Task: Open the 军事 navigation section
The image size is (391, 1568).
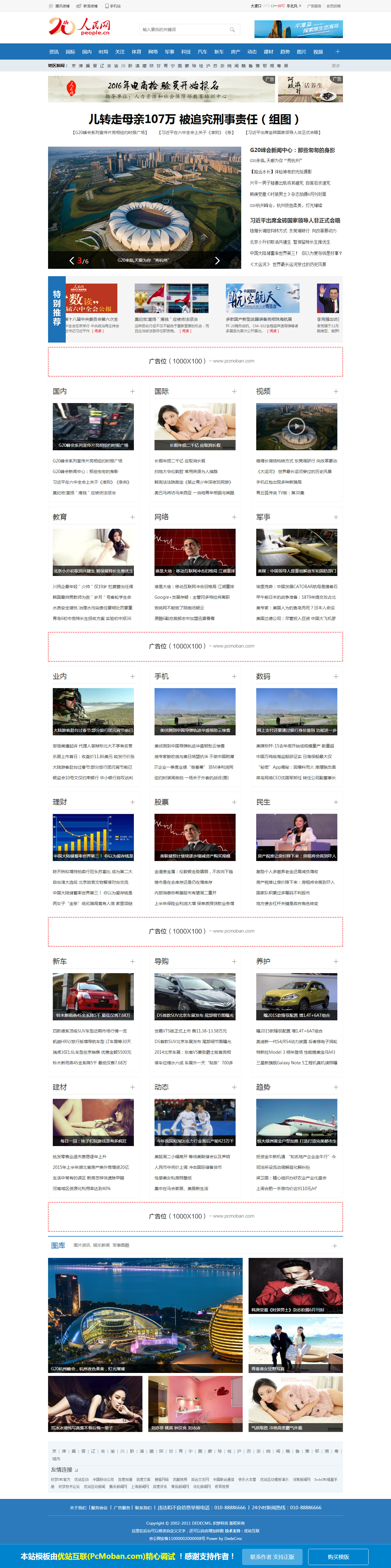Action: (x=170, y=52)
